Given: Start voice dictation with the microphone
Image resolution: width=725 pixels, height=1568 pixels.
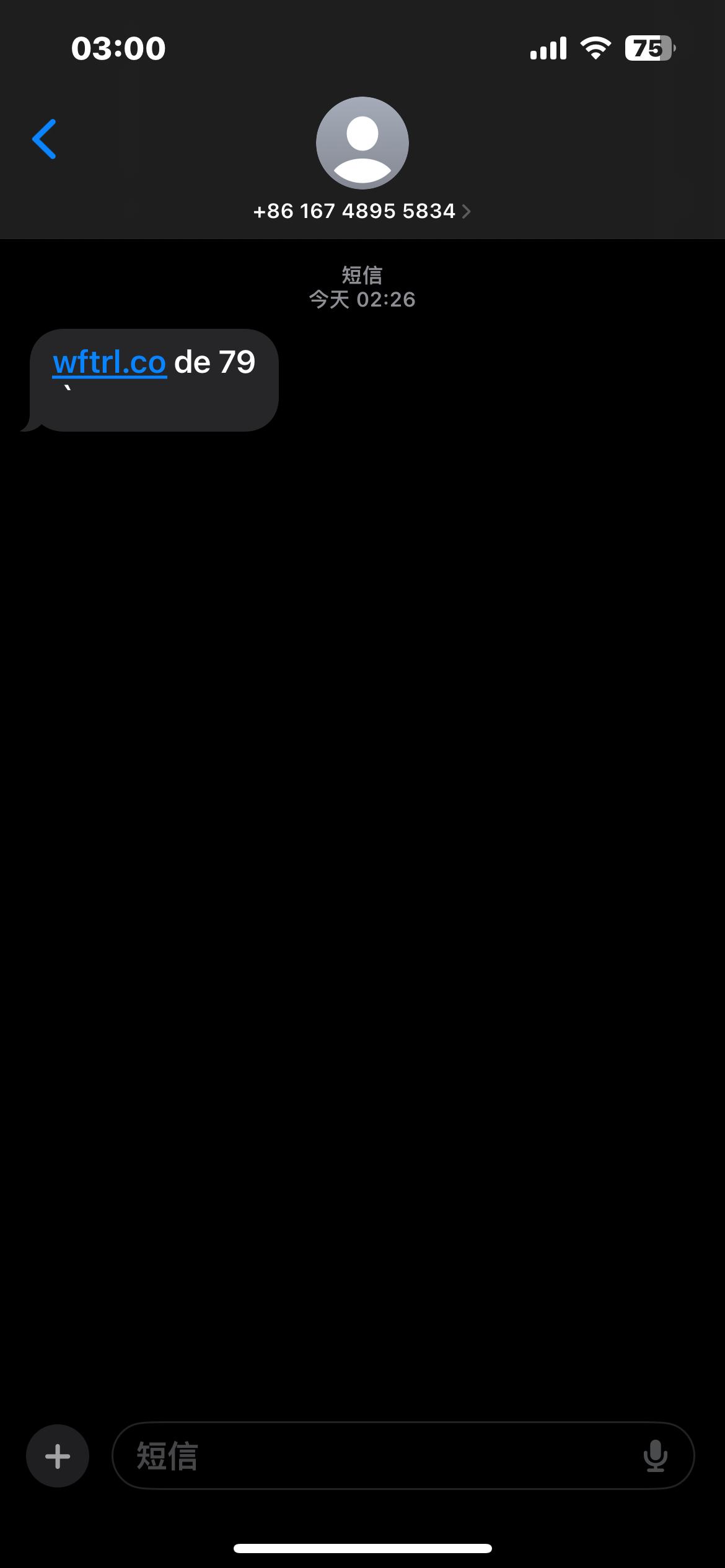Looking at the screenshot, I should click(x=655, y=1456).
